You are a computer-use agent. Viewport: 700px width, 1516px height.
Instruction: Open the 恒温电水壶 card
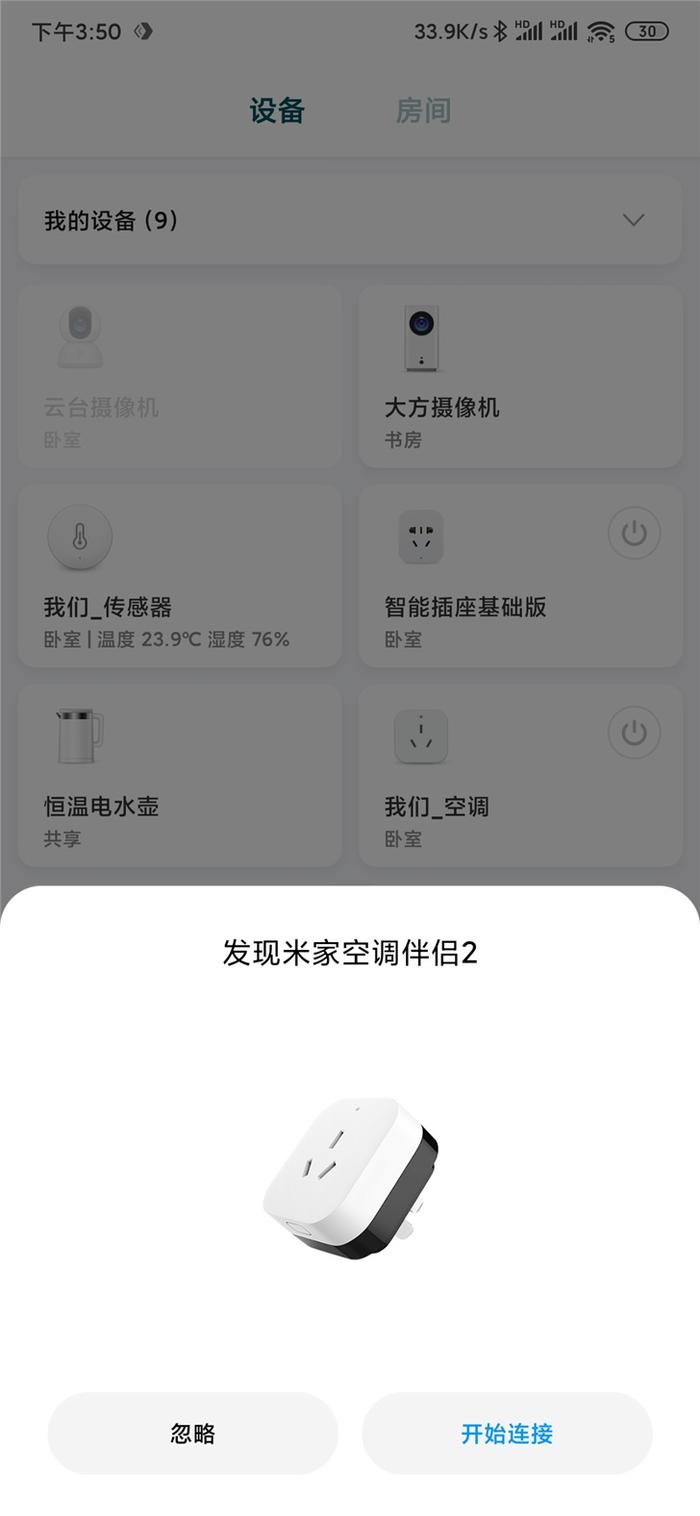(180, 775)
